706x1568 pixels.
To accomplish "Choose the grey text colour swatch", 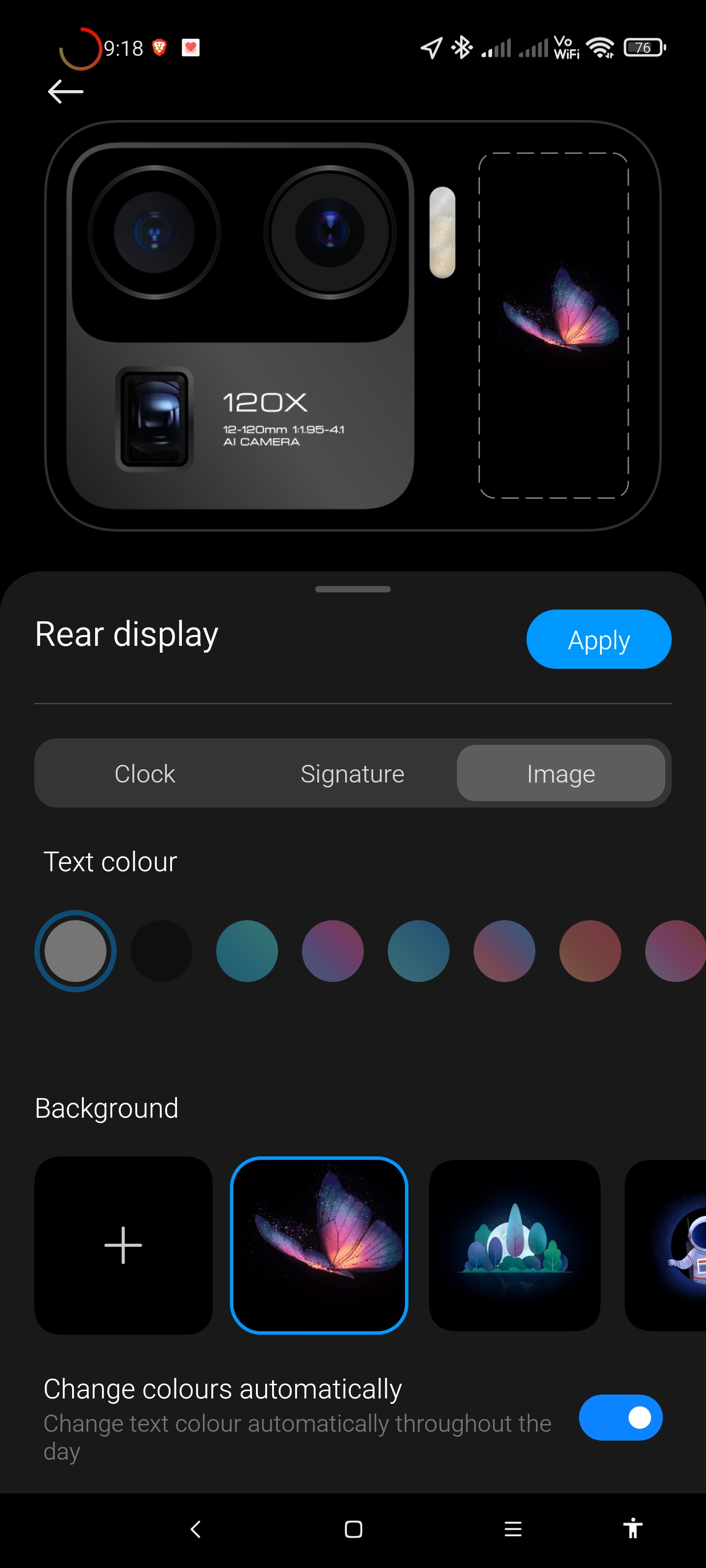I will click(76, 951).
